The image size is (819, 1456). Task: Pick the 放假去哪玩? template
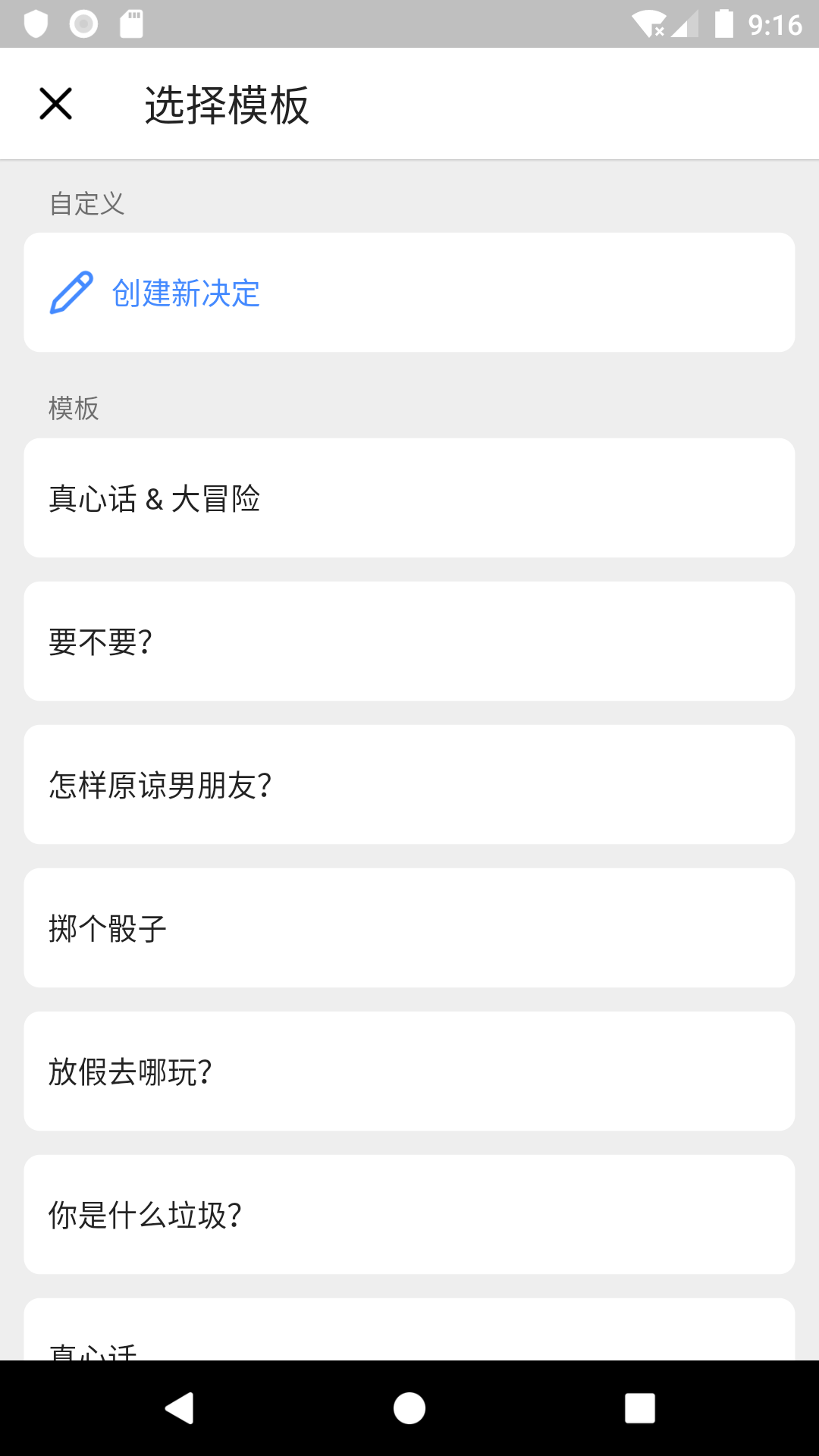(x=409, y=1071)
